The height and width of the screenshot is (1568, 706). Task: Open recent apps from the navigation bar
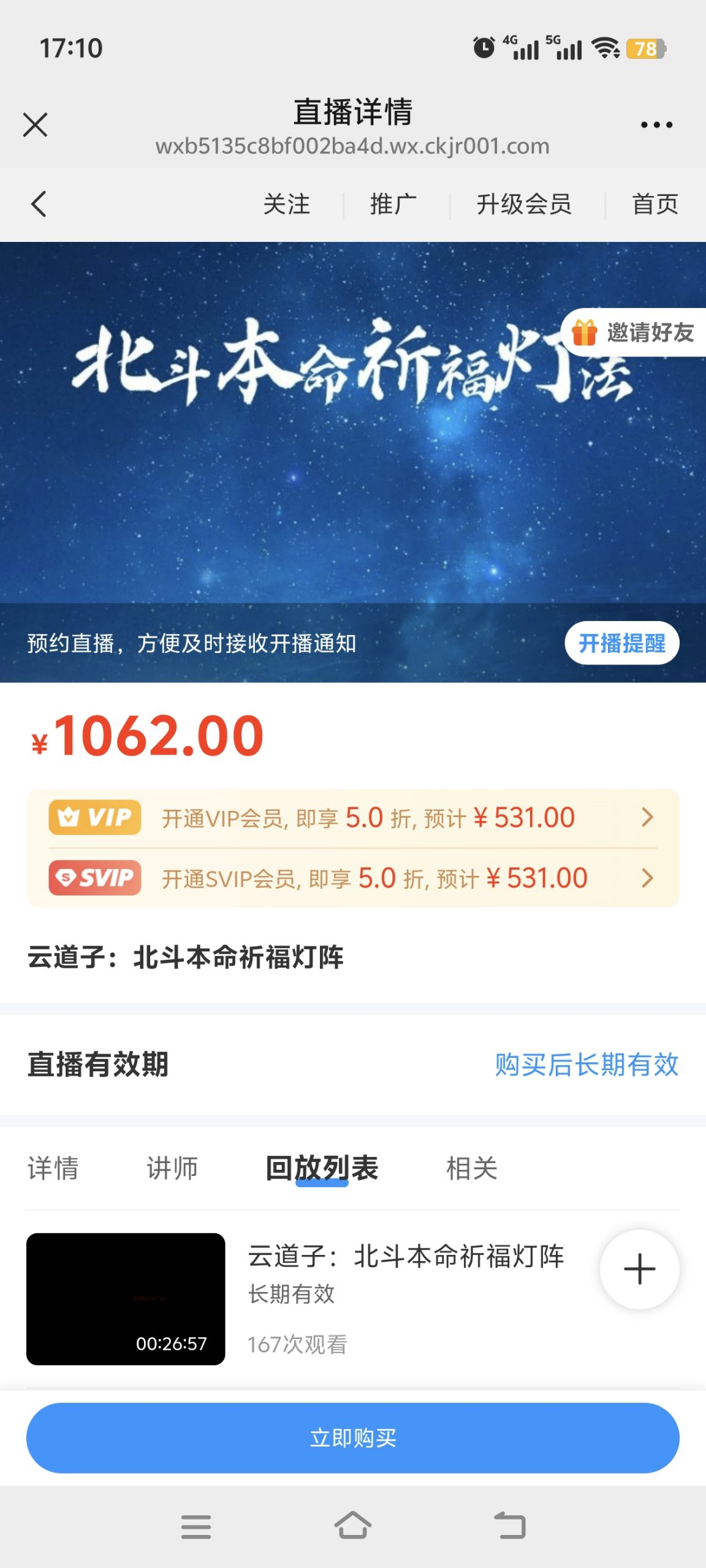coord(196,1525)
